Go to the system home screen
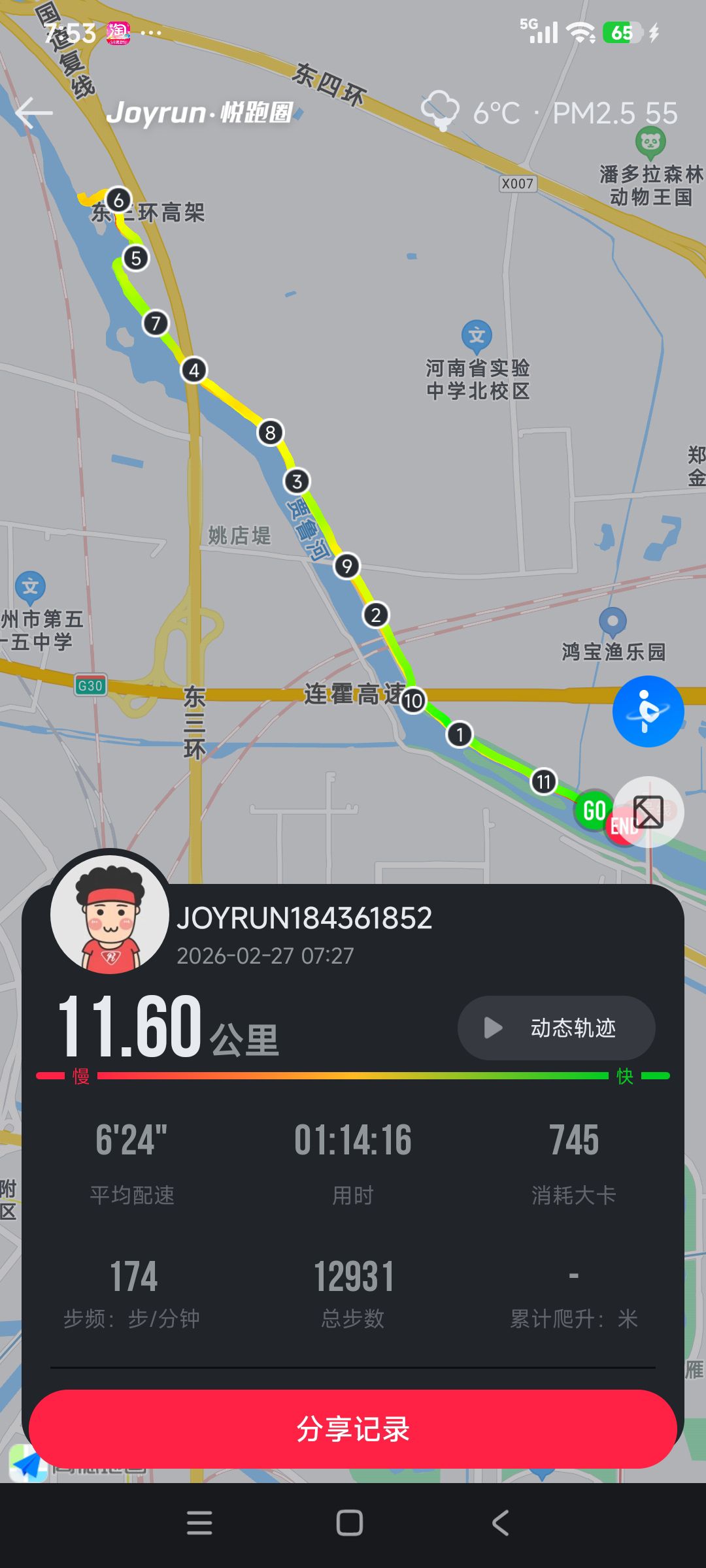 [x=350, y=1523]
